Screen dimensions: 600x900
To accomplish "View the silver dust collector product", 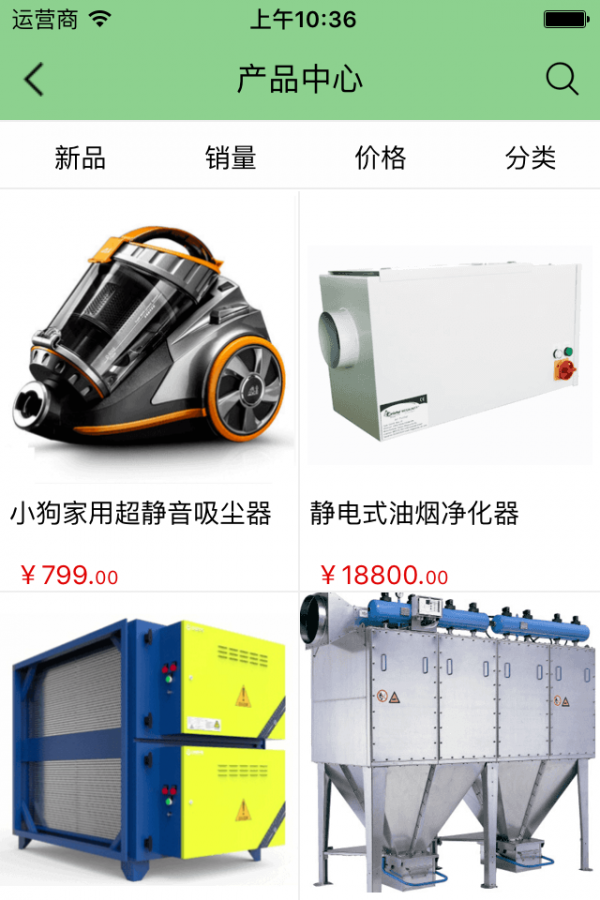I will pos(449,745).
